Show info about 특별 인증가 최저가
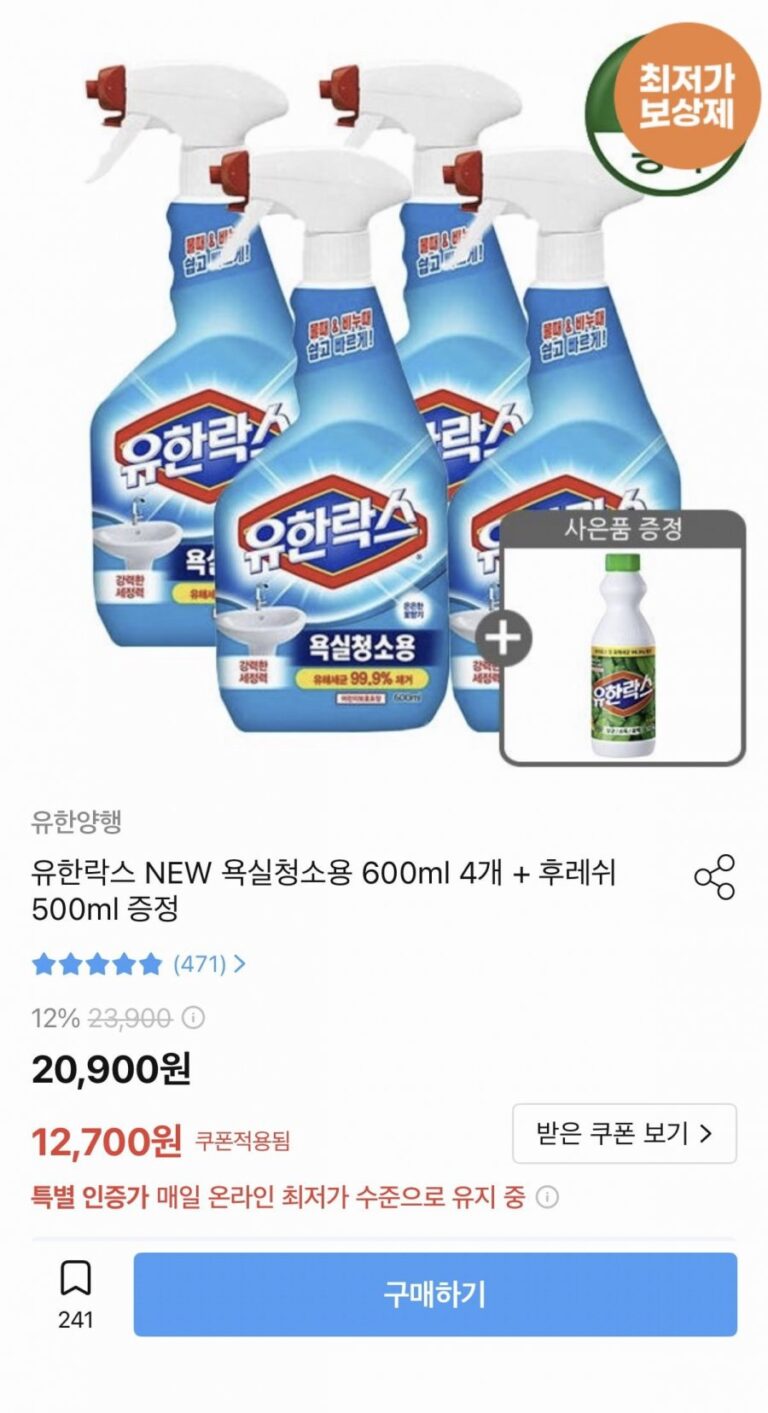768x1413 pixels. point(547,1197)
